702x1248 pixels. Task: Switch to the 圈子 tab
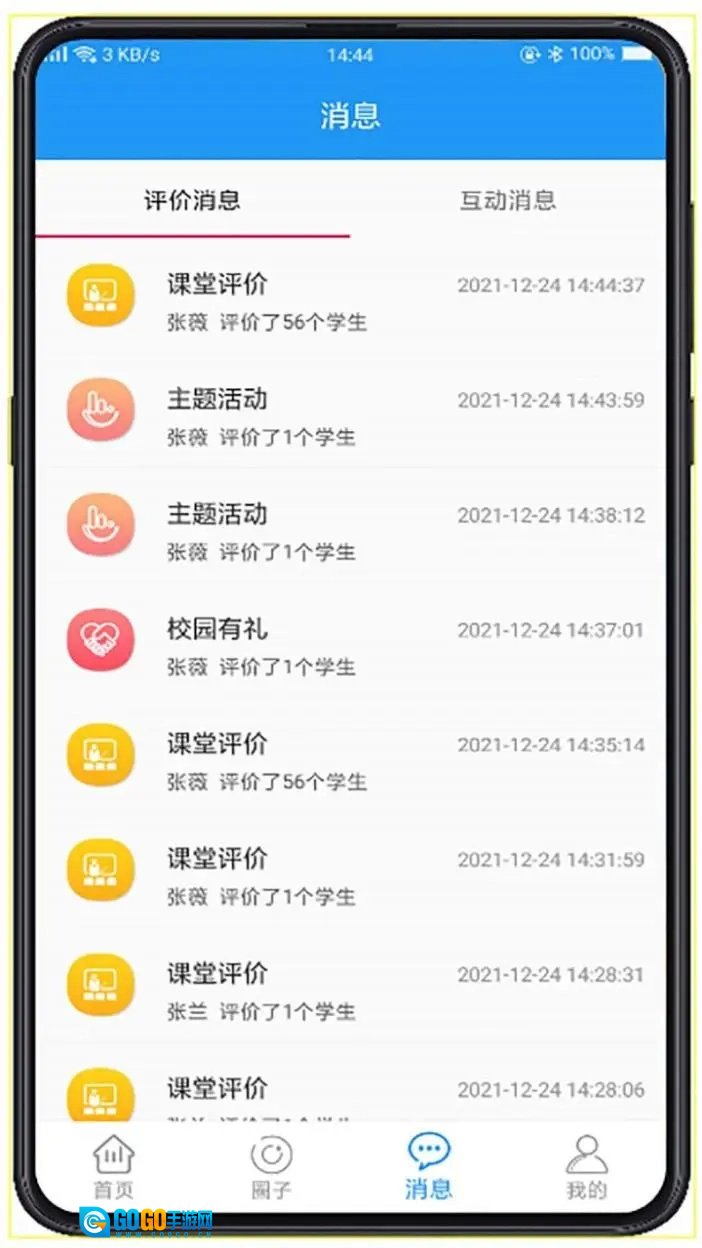pyautogui.click(x=271, y=1167)
